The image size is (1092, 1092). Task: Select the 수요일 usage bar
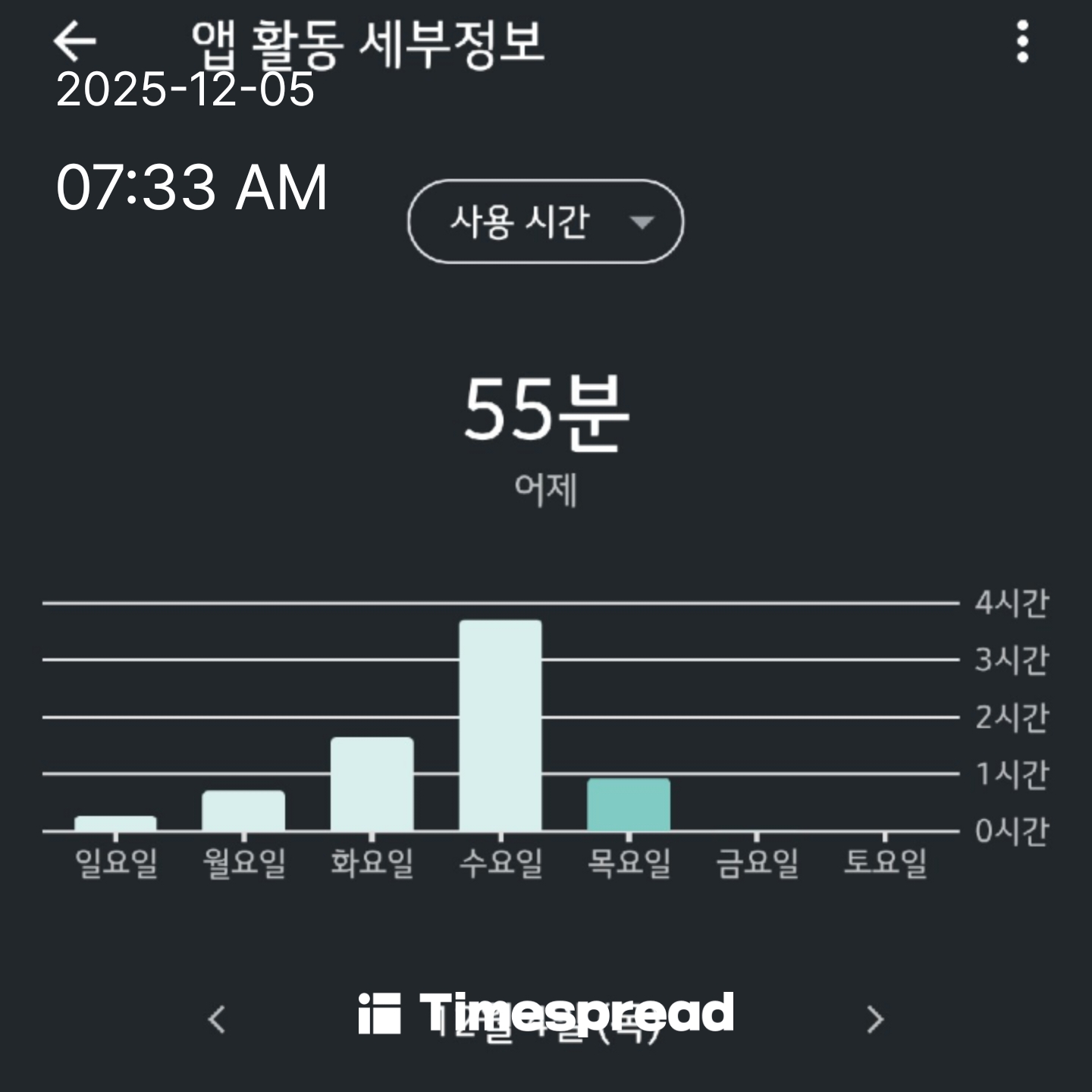pyautogui.click(x=500, y=725)
